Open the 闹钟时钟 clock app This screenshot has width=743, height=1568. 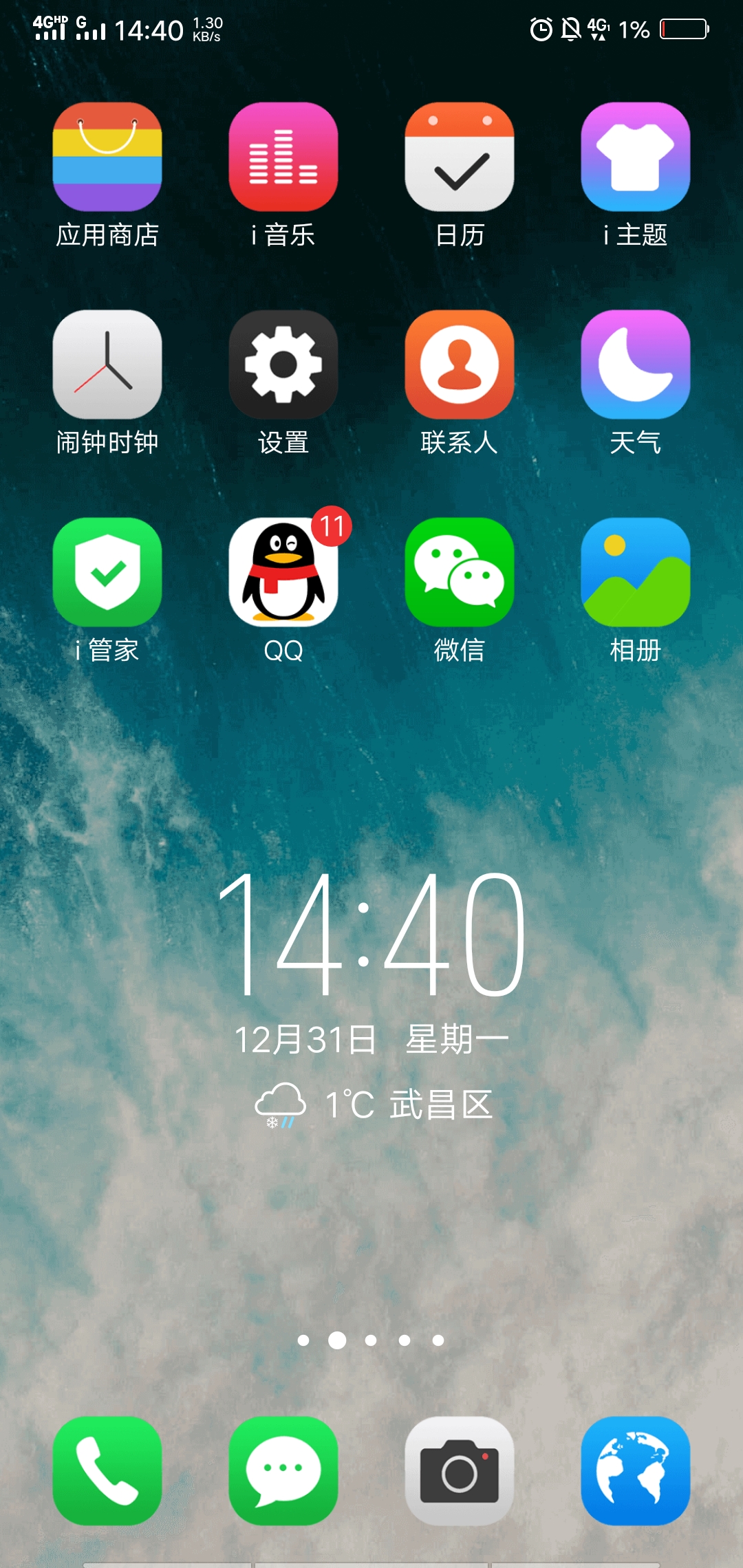click(107, 364)
